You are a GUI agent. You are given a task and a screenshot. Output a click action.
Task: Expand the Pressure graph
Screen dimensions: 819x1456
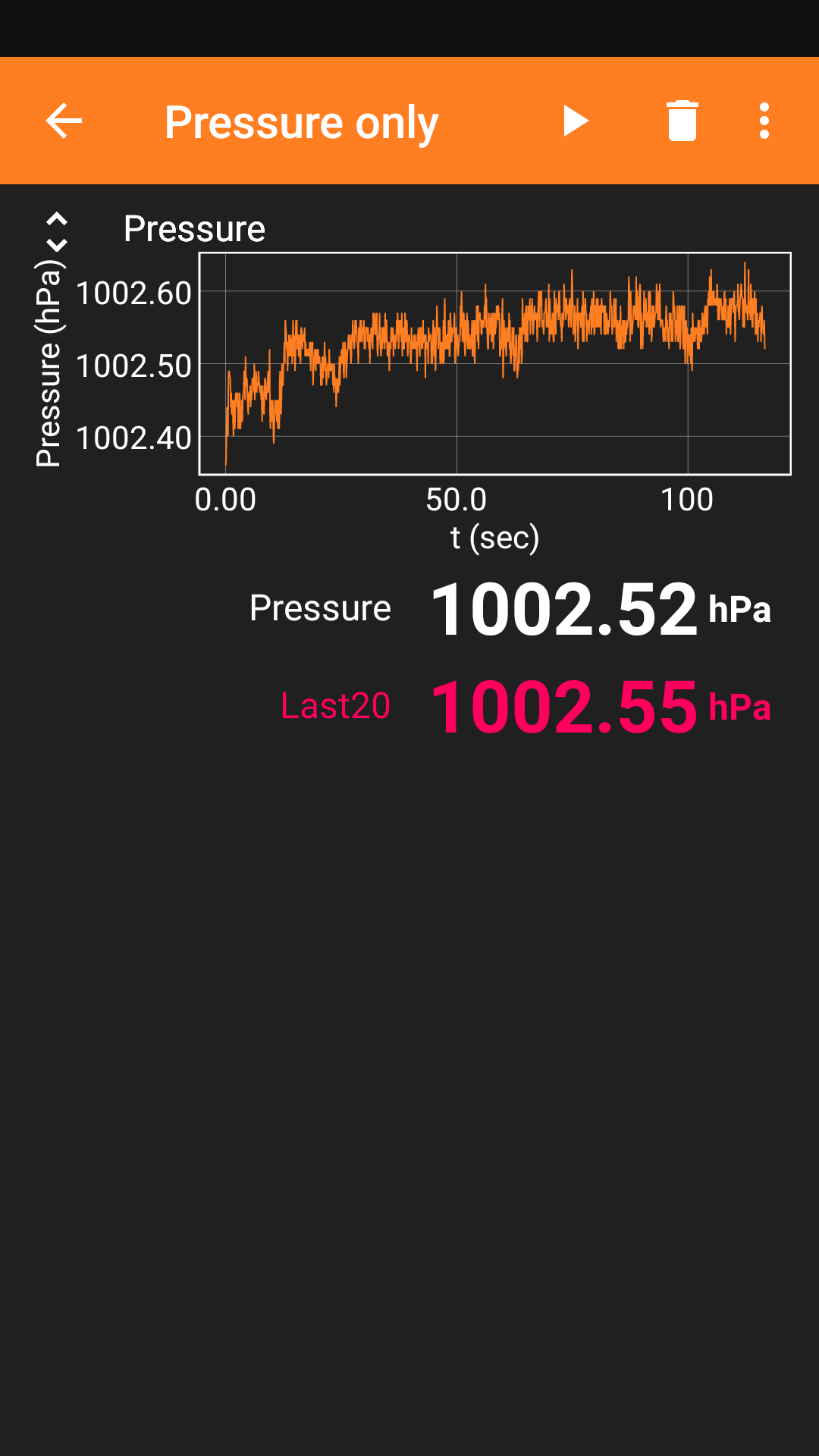(x=57, y=232)
